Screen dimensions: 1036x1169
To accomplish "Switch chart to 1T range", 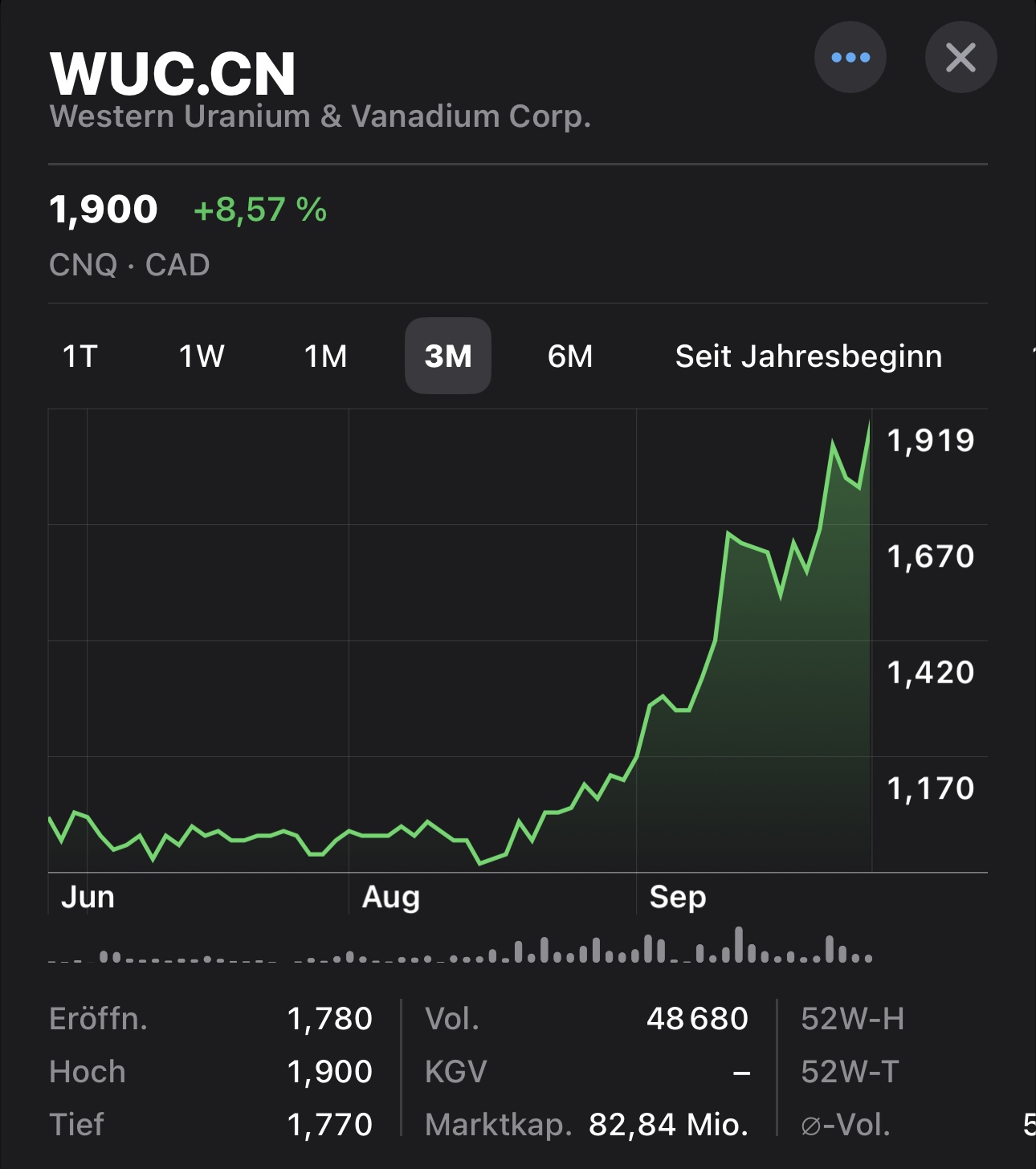I will tap(80, 356).
